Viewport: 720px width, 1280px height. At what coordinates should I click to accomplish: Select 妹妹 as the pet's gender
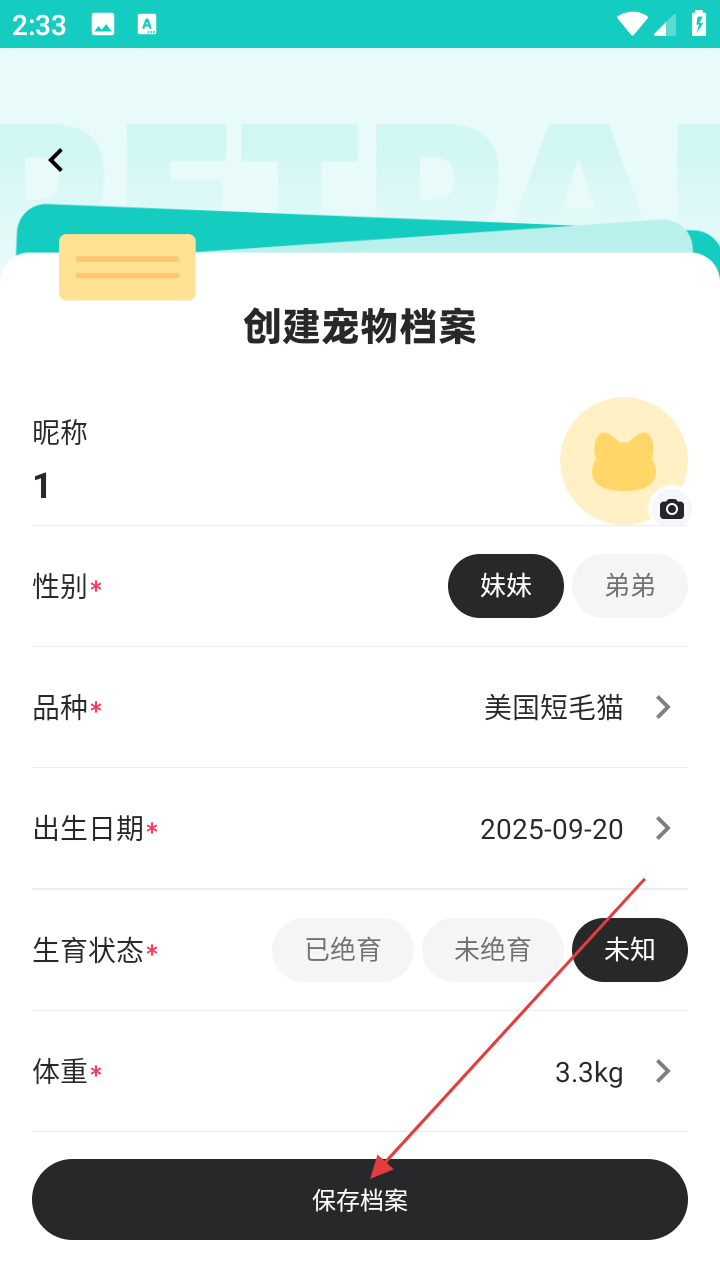506,586
